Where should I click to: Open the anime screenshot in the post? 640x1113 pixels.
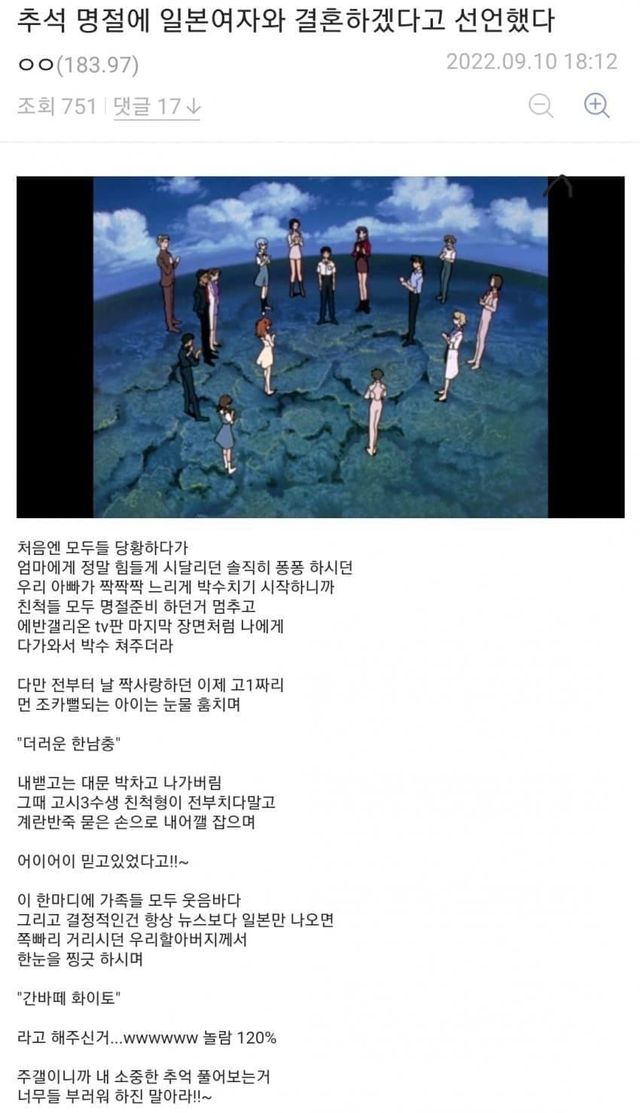tap(320, 347)
